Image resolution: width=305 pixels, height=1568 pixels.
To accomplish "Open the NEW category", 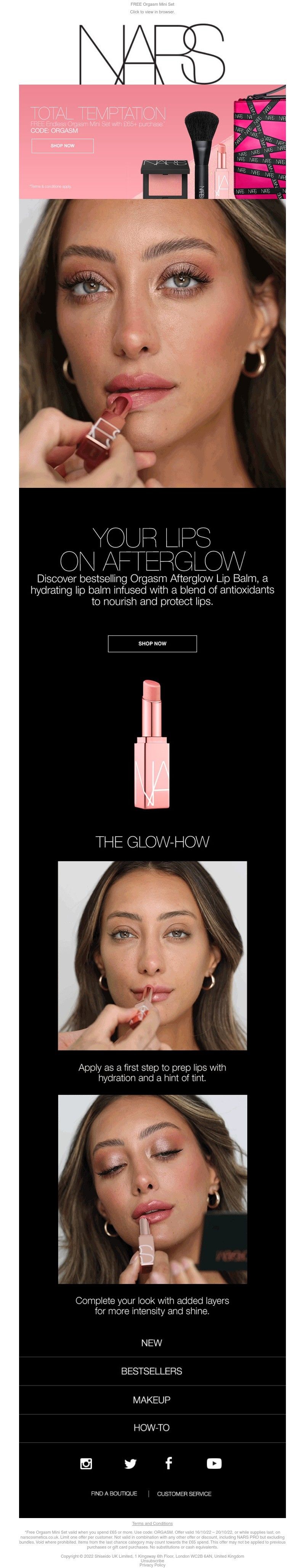I will [152, 1342].
